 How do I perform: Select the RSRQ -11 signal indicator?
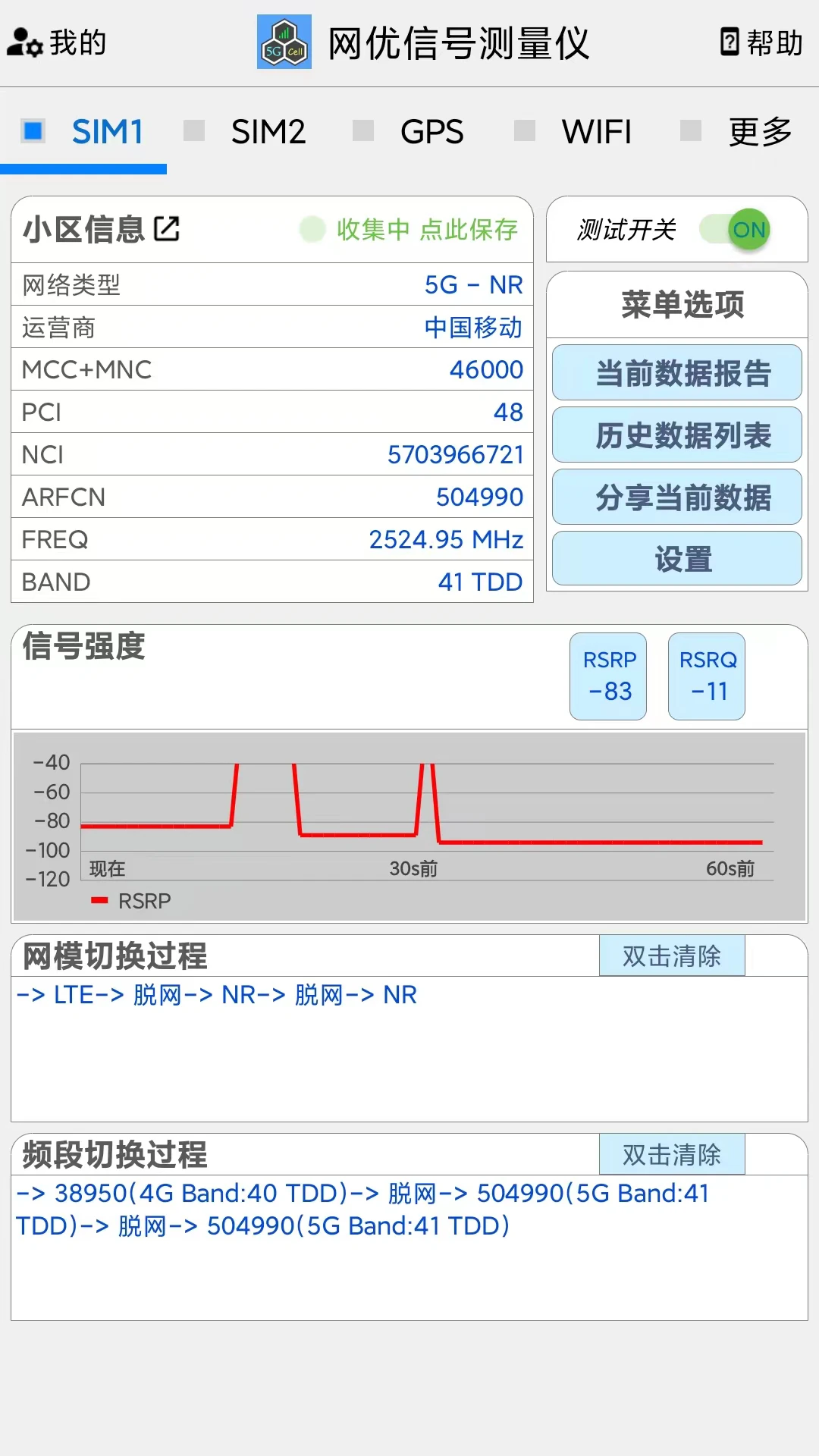706,676
